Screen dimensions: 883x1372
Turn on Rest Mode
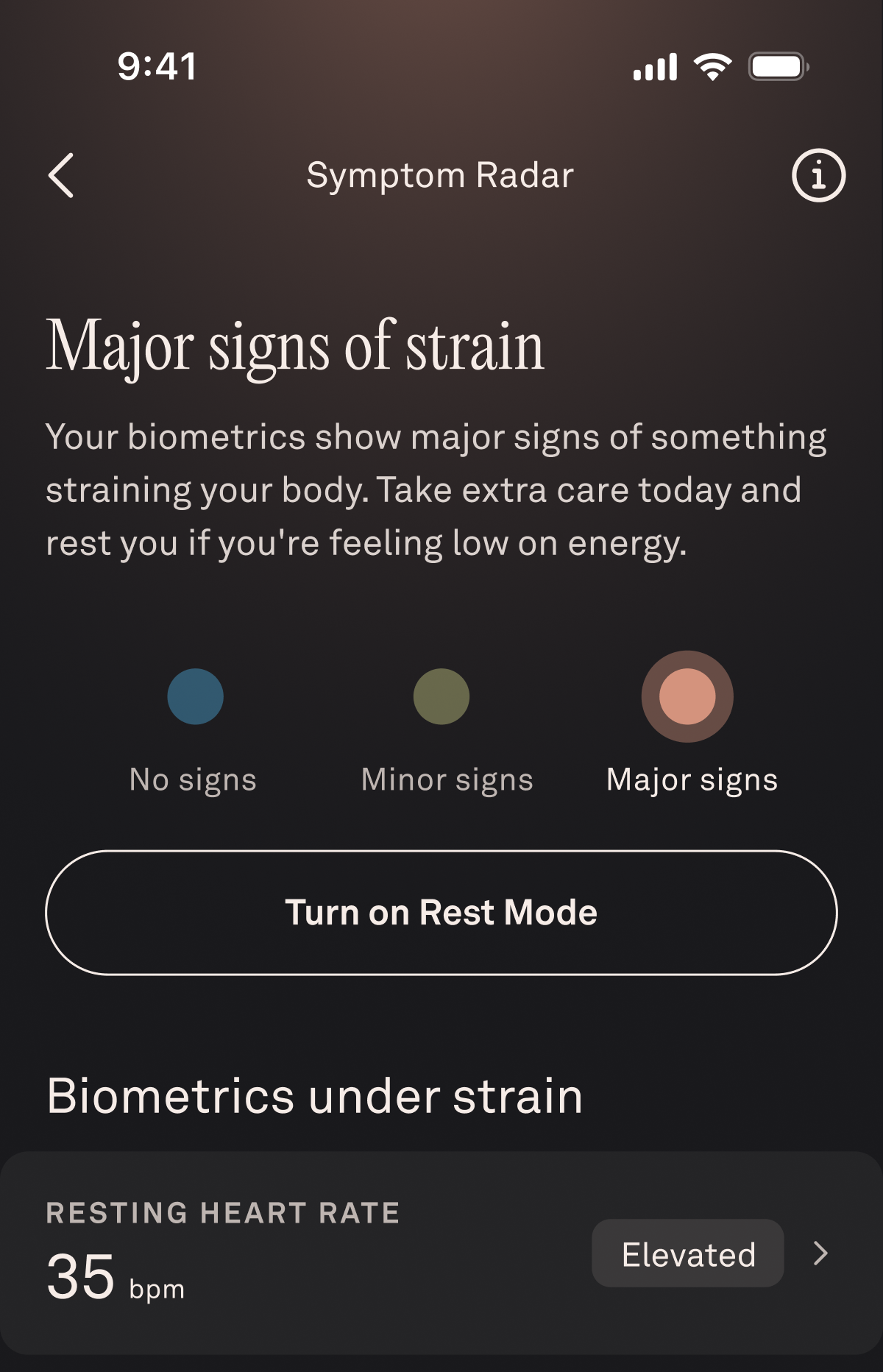(x=441, y=913)
